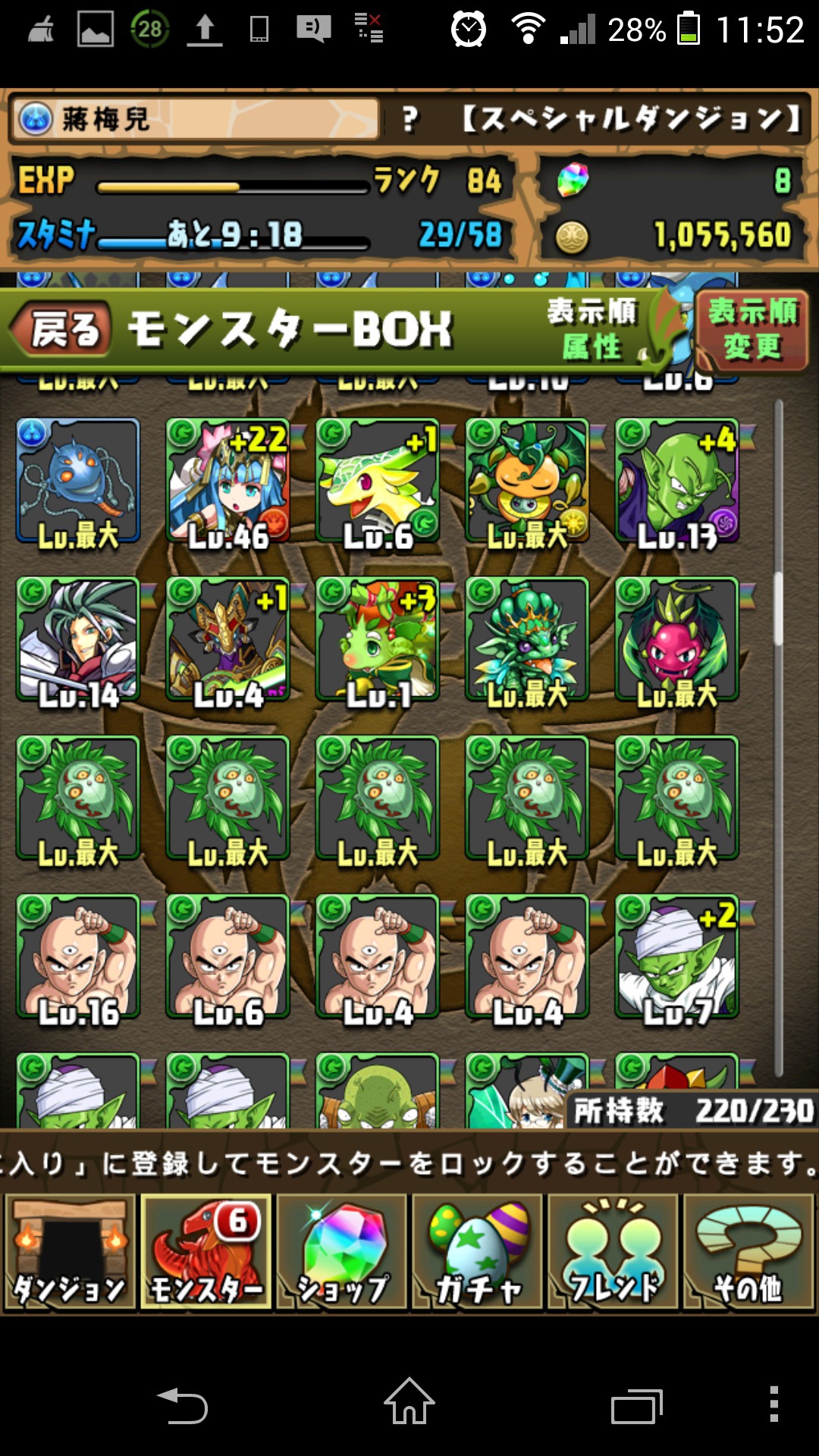Select the Lv.13 green Piccolo monster with +4
Screen dimensions: 819x1456
[677, 482]
